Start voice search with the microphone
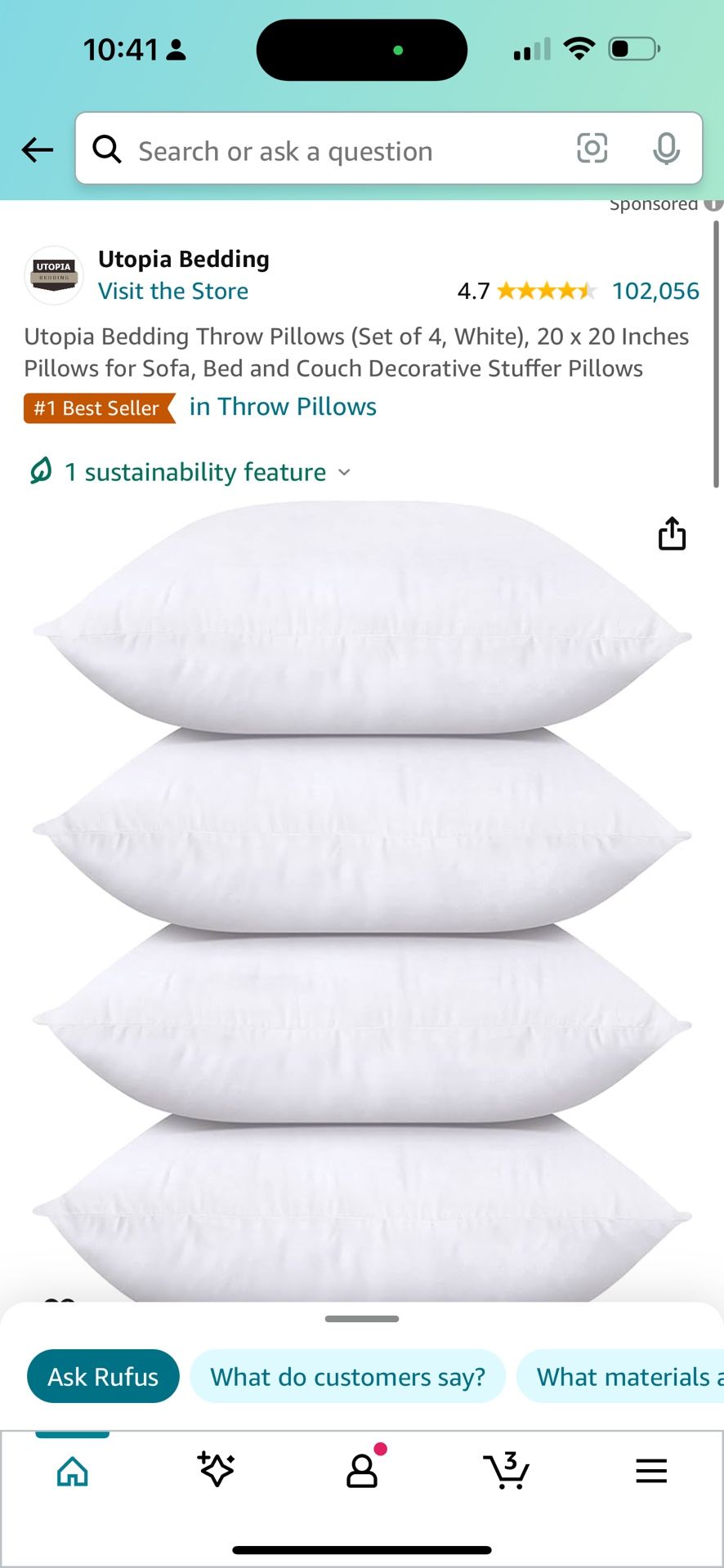Screen dimensions: 724x1568 [666, 149]
